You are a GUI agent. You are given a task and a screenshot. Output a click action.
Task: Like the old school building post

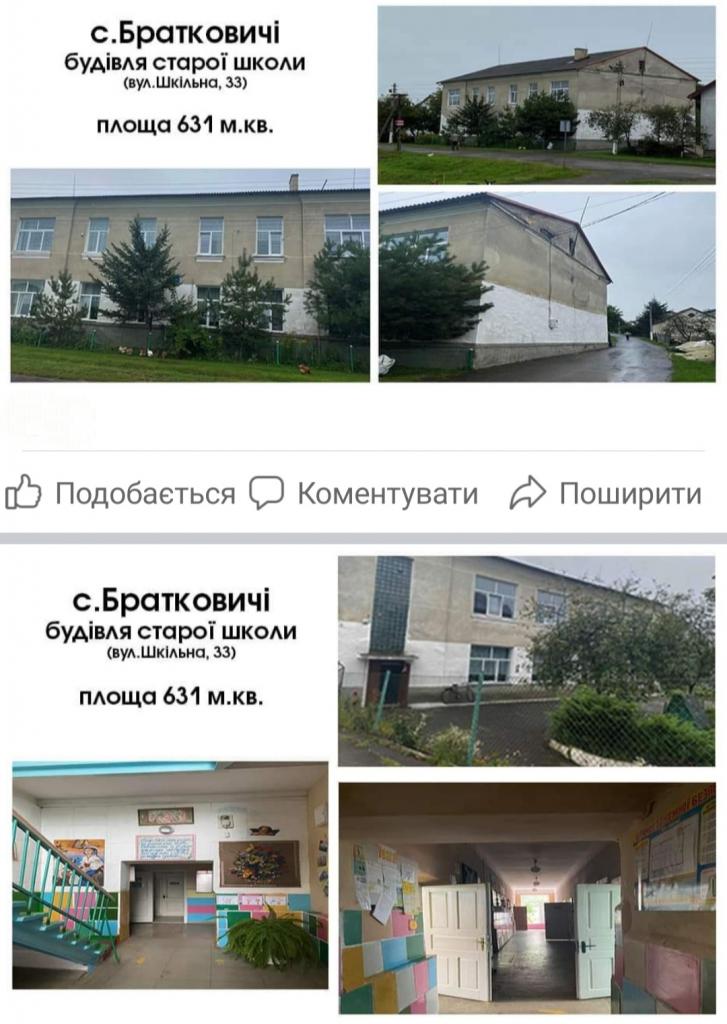[120, 493]
